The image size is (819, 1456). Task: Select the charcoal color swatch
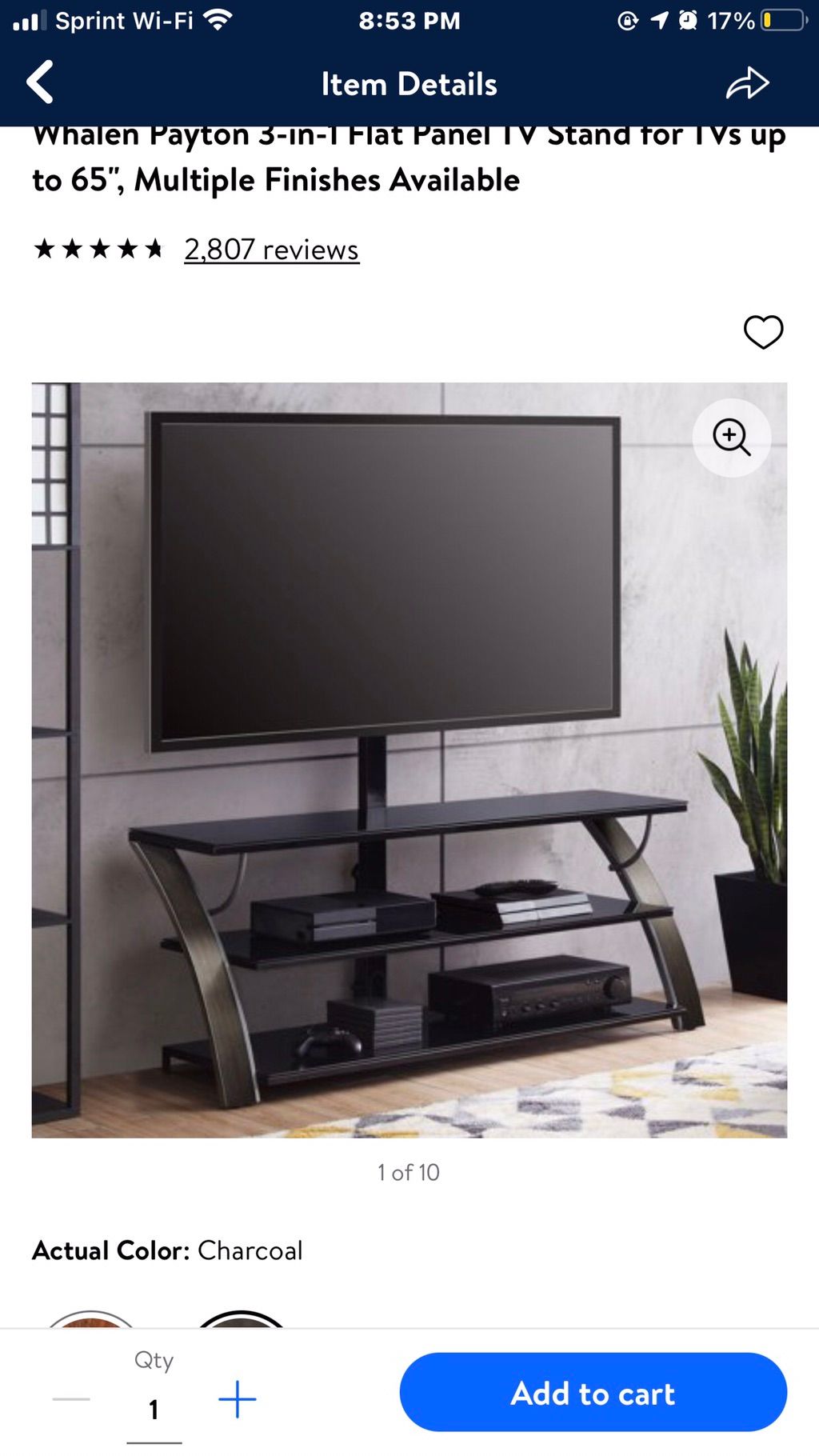[241, 1319]
